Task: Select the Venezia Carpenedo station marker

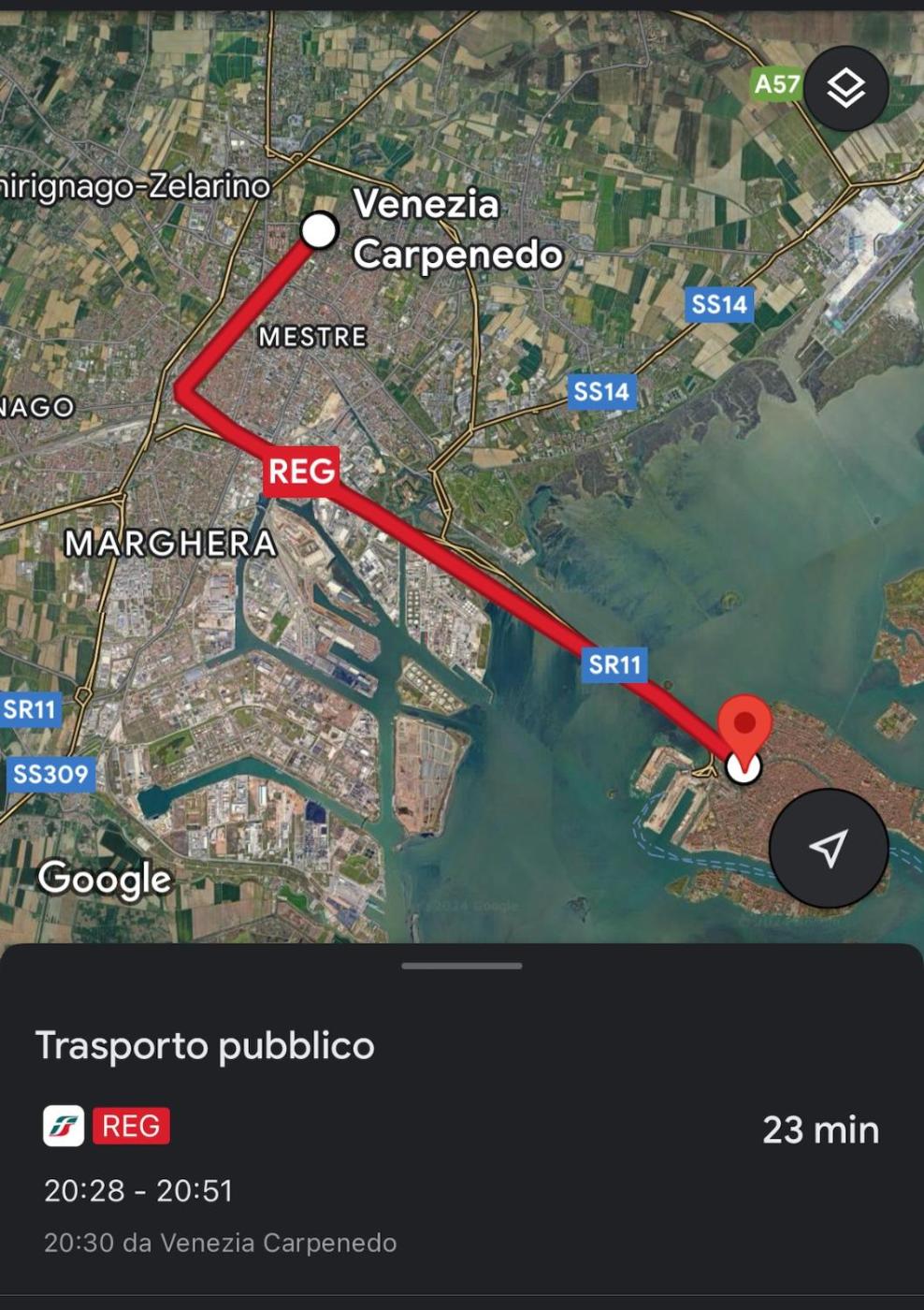Action: (319, 230)
